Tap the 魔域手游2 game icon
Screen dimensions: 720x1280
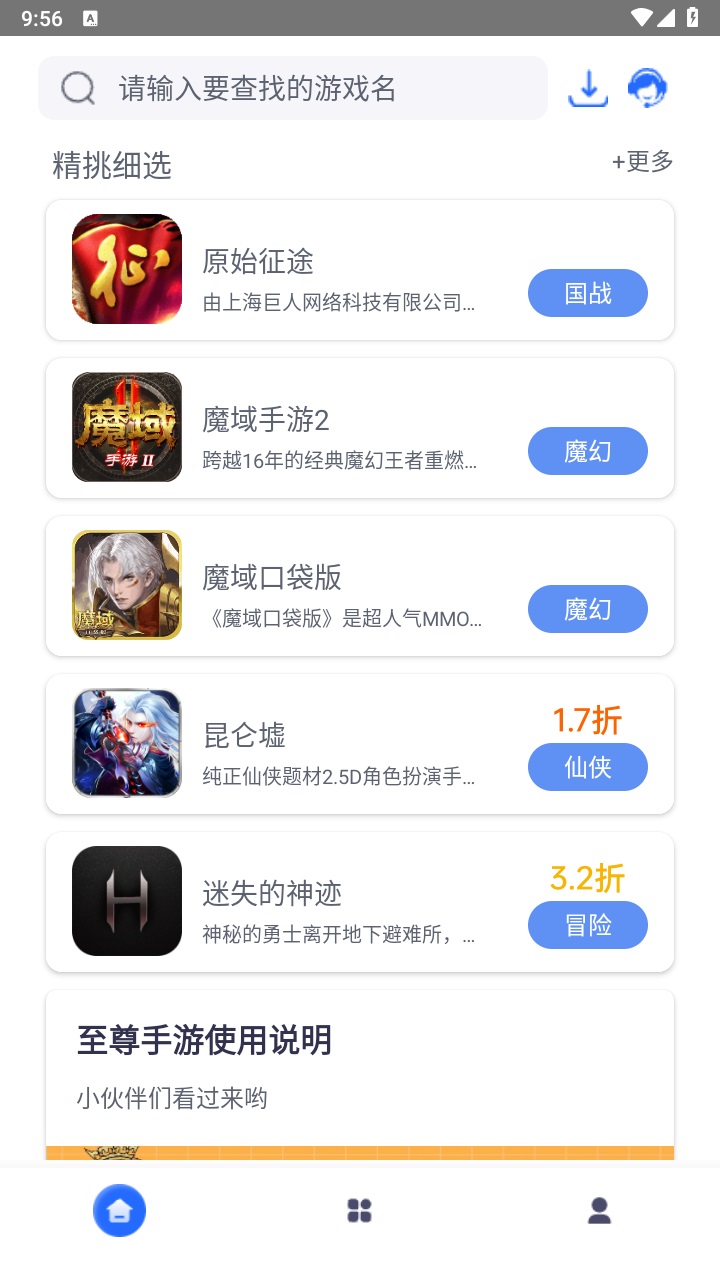[x=127, y=426]
